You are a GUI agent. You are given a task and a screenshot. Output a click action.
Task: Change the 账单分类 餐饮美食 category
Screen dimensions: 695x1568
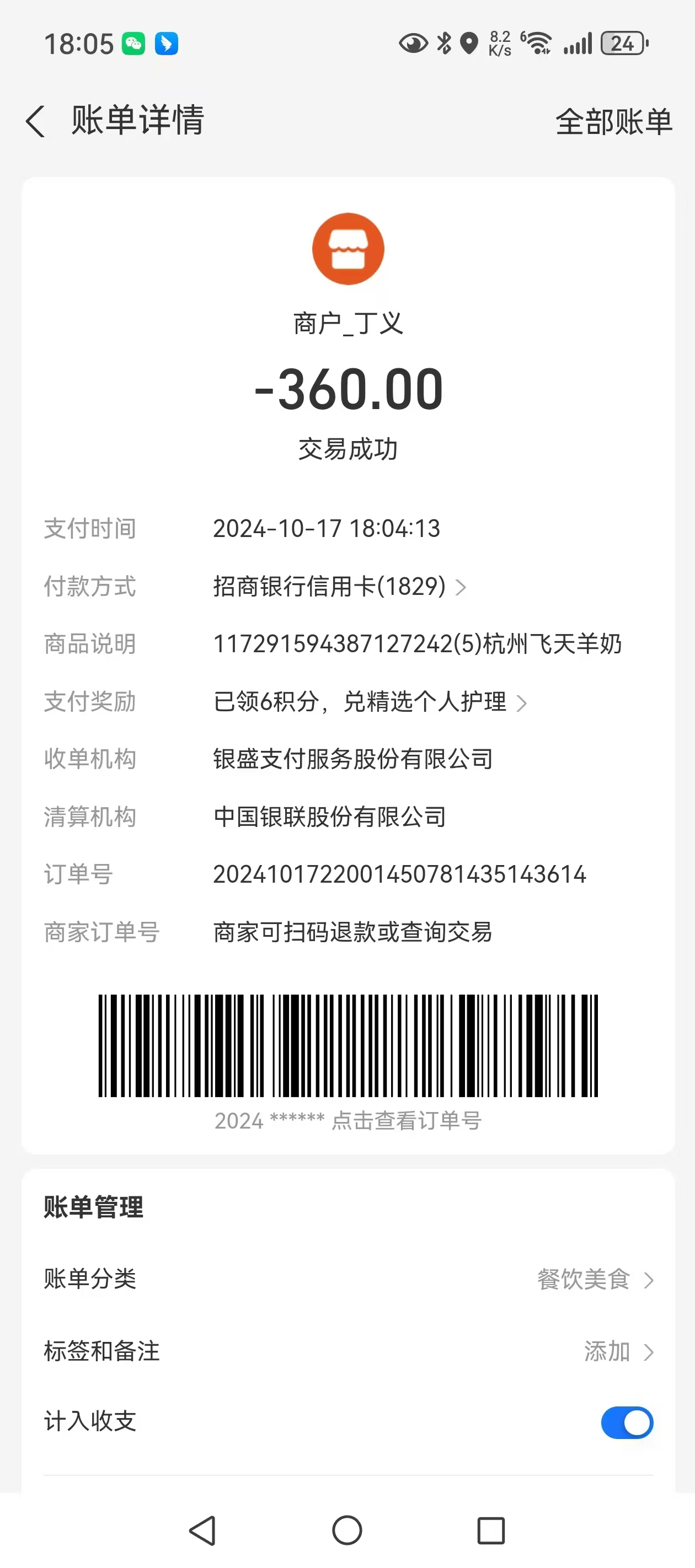pyautogui.click(x=594, y=1279)
